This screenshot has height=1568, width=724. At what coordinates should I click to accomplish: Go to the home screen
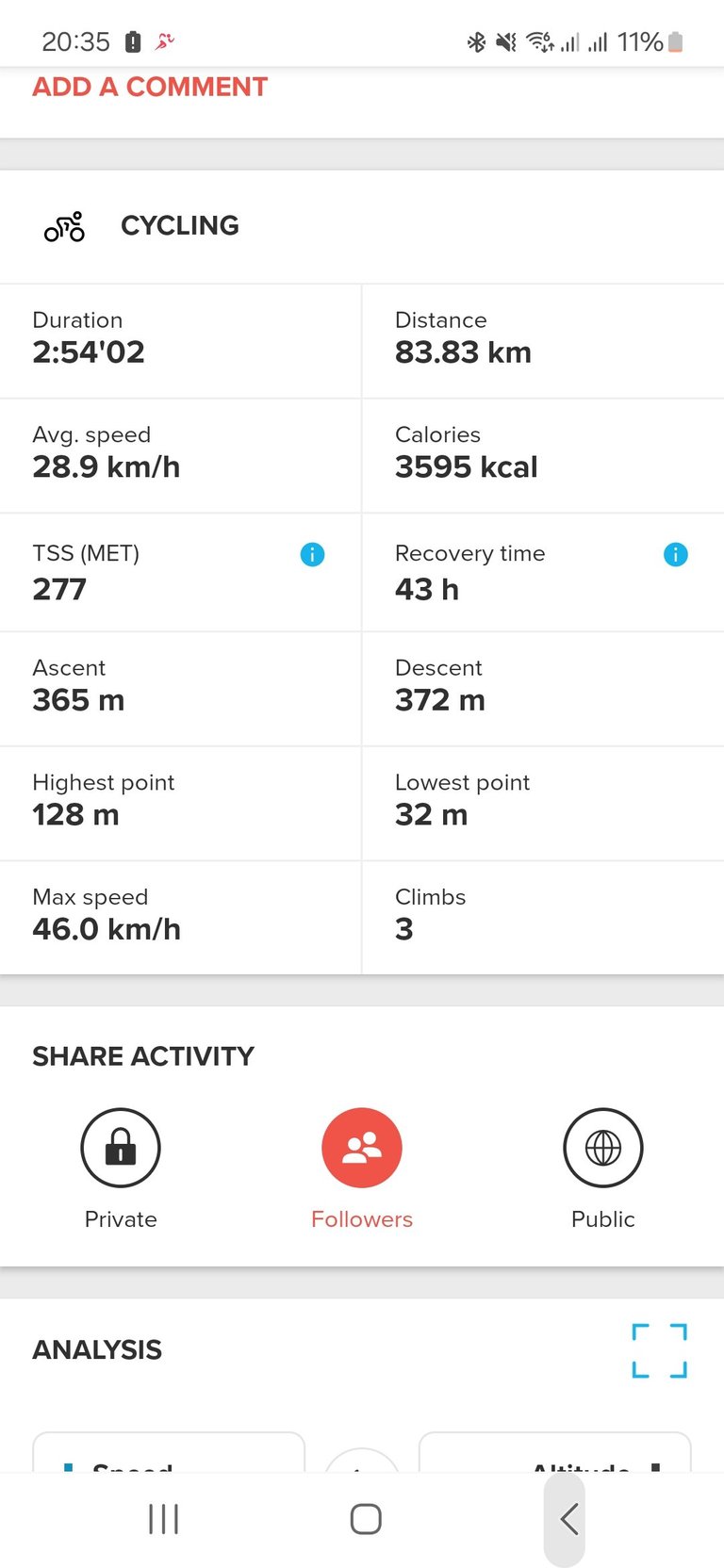coord(366,1519)
